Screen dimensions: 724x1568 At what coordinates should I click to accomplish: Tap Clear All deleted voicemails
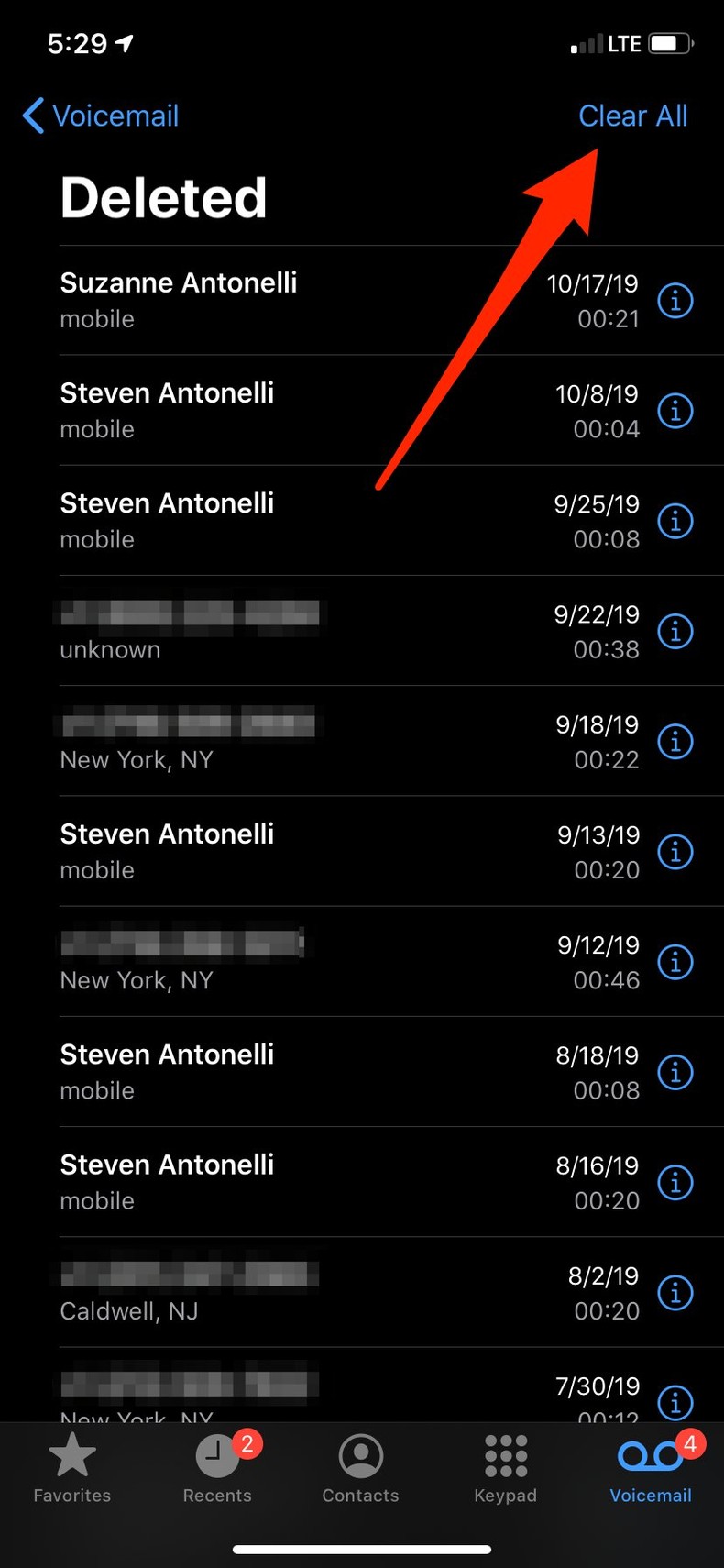pyautogui.click(x=632, y=116)
